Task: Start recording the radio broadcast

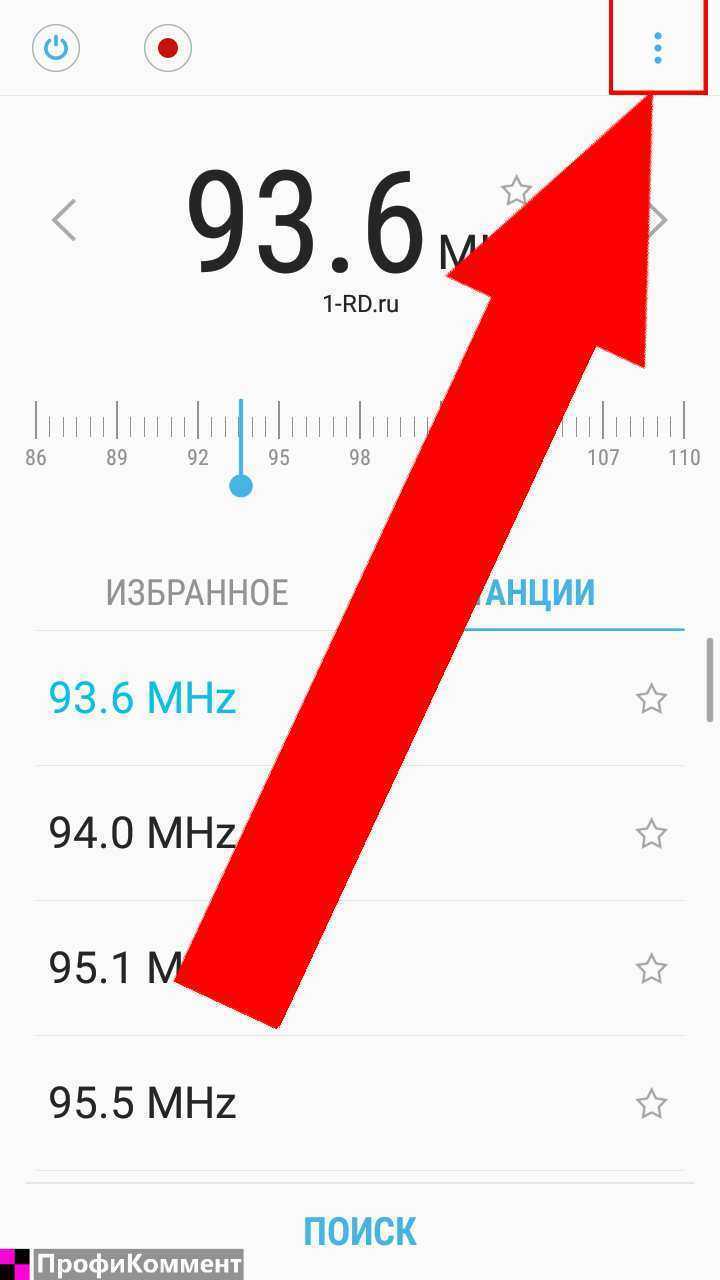Action: point(168,48)
